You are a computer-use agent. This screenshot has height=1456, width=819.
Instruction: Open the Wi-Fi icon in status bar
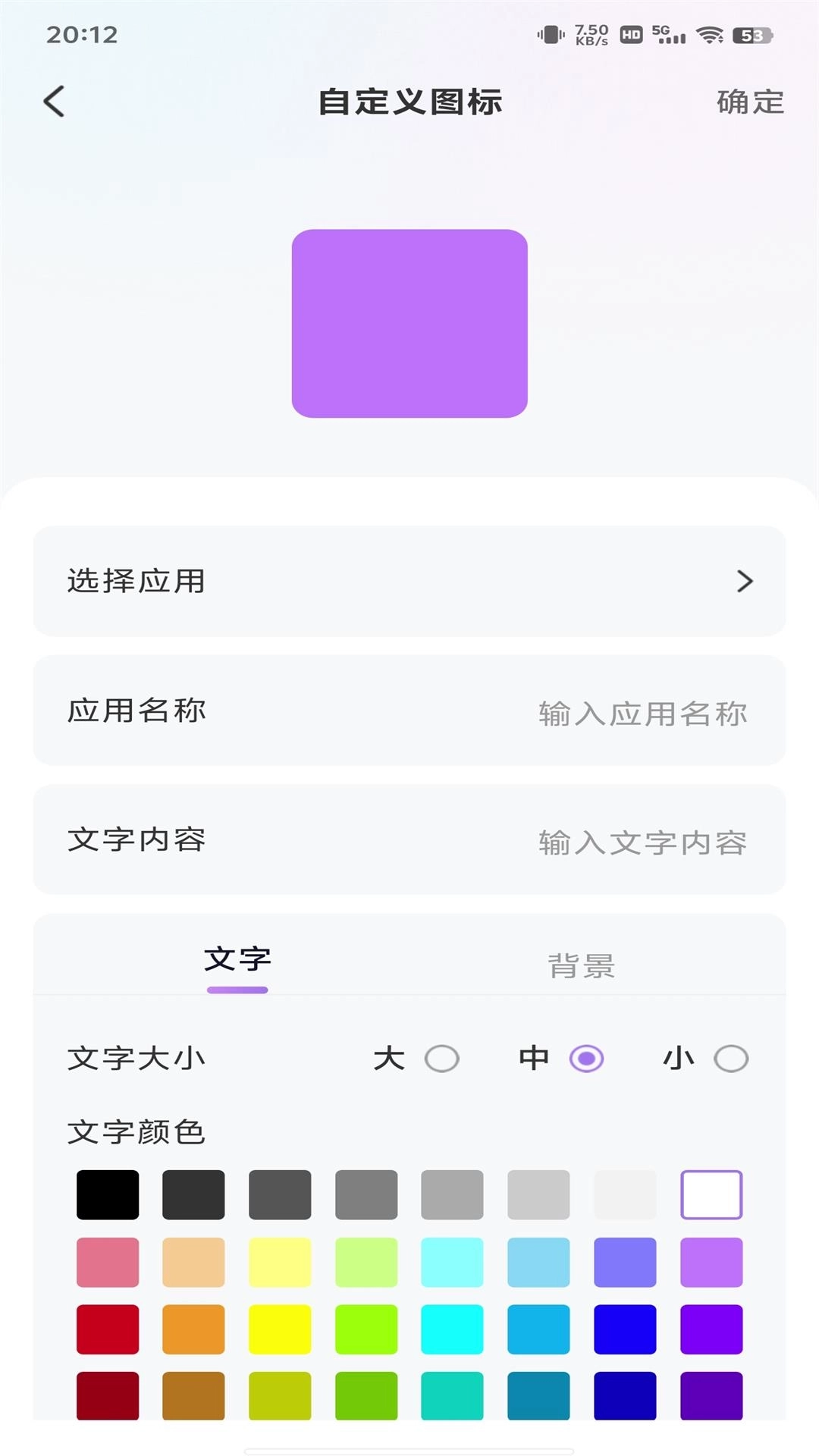click(711, 34)
